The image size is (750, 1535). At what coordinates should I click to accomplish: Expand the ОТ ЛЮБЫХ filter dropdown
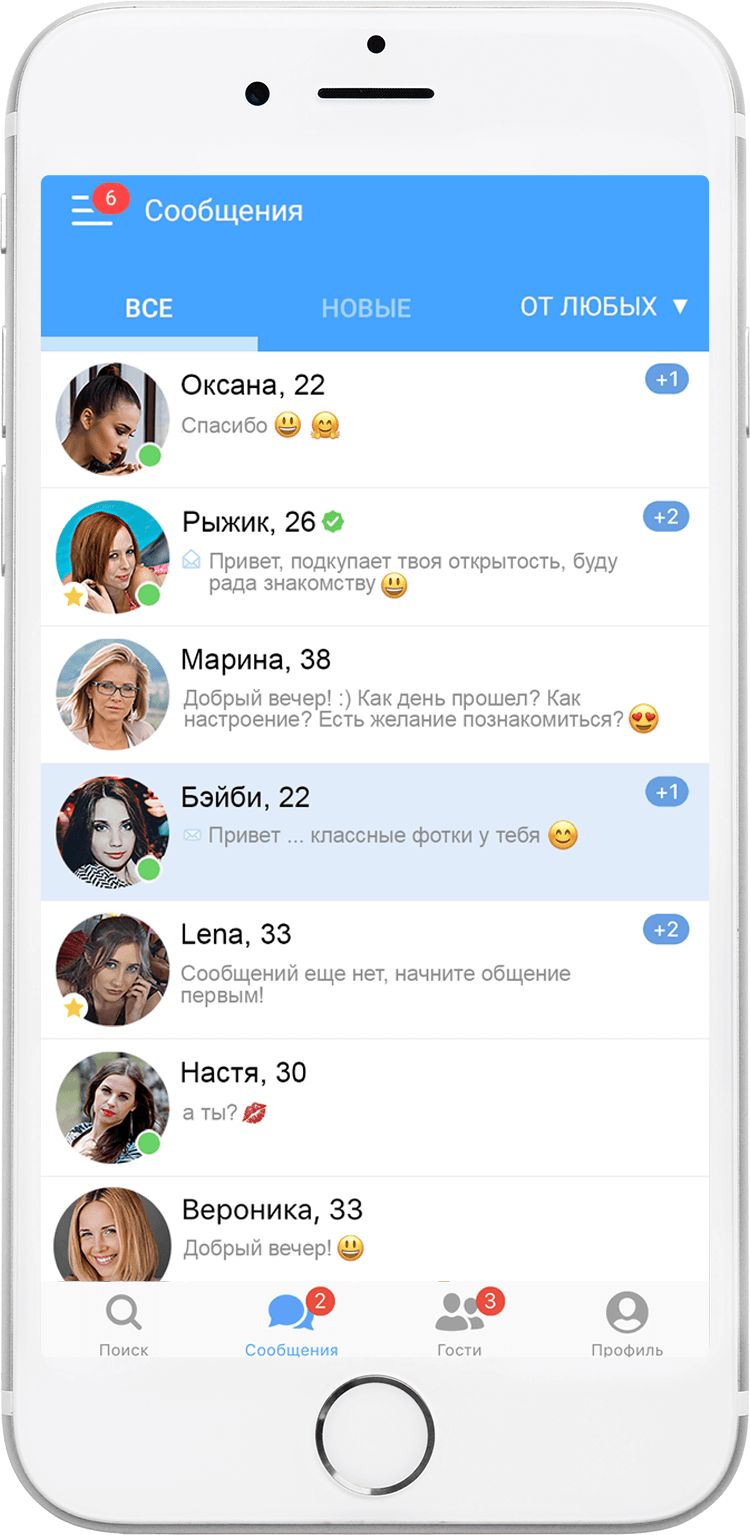coord(604,307)
